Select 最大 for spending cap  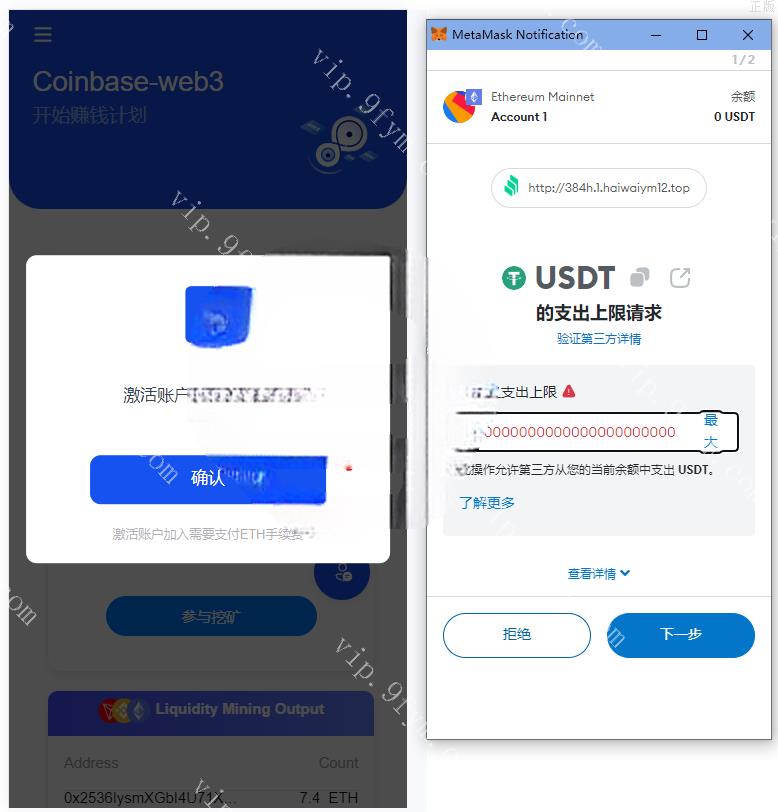711,431
